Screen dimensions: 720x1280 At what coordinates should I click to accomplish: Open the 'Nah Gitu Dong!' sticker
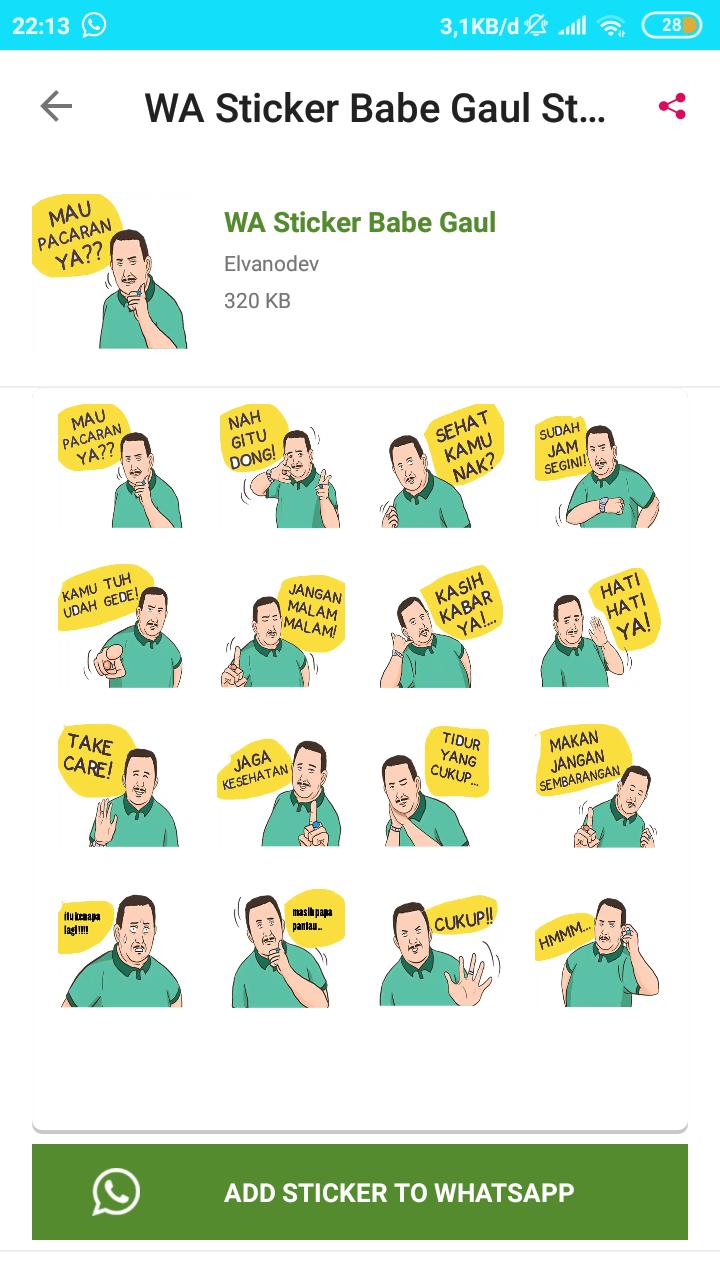pyautogui.click(x=280, y=466)
